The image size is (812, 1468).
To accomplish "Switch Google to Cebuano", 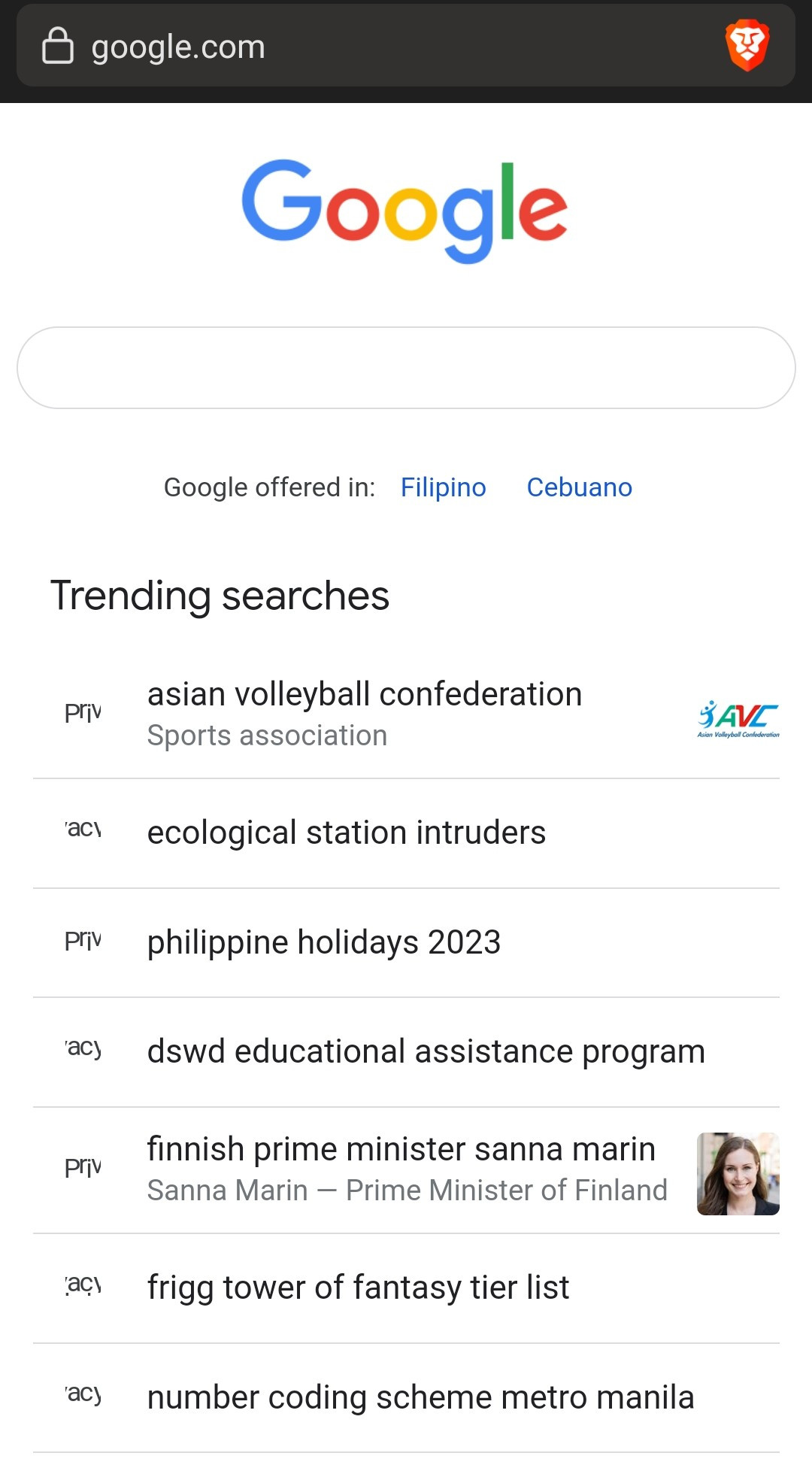I will click(x=579, y=487).
